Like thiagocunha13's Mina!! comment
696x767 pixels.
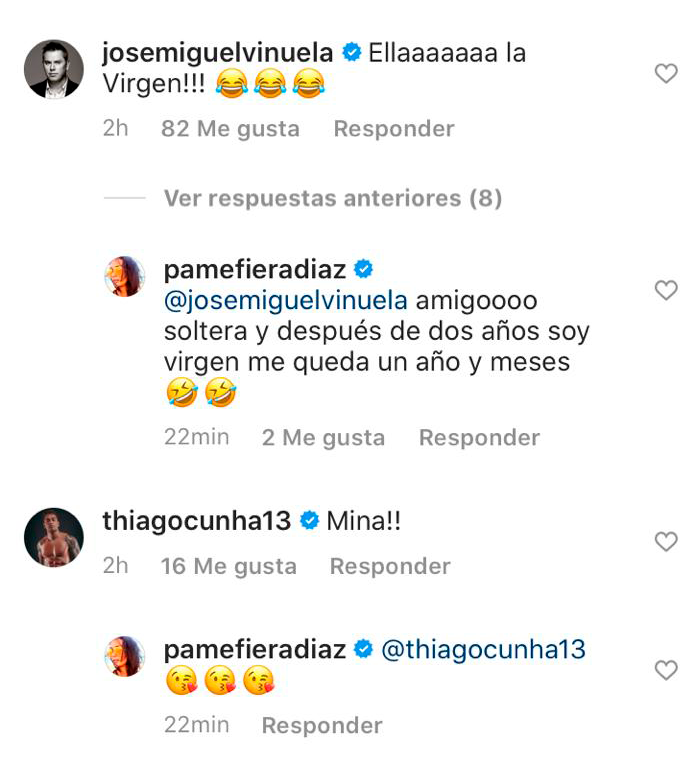[665, 542]
